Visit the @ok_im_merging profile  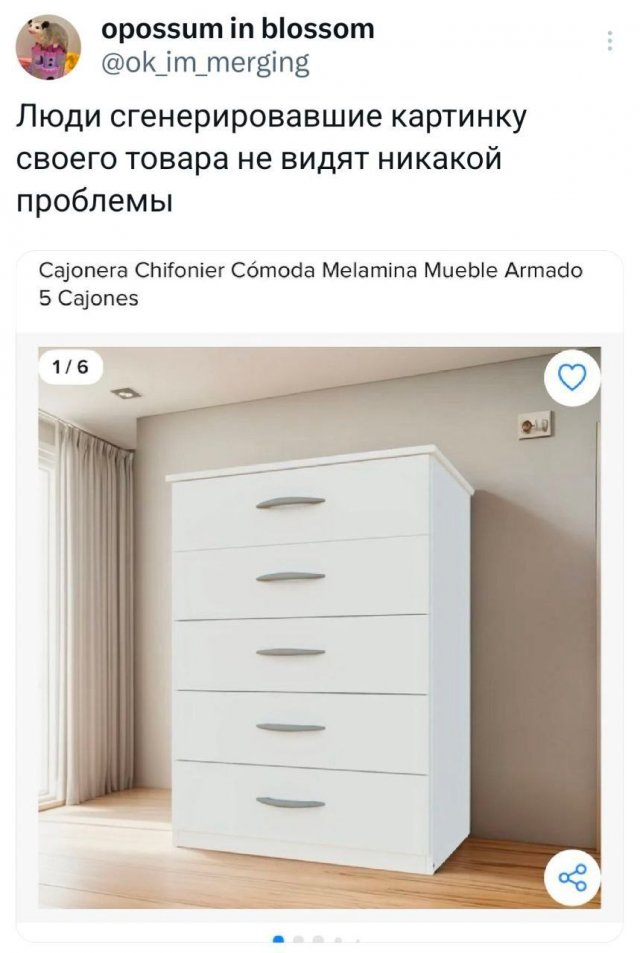(206, 64)
